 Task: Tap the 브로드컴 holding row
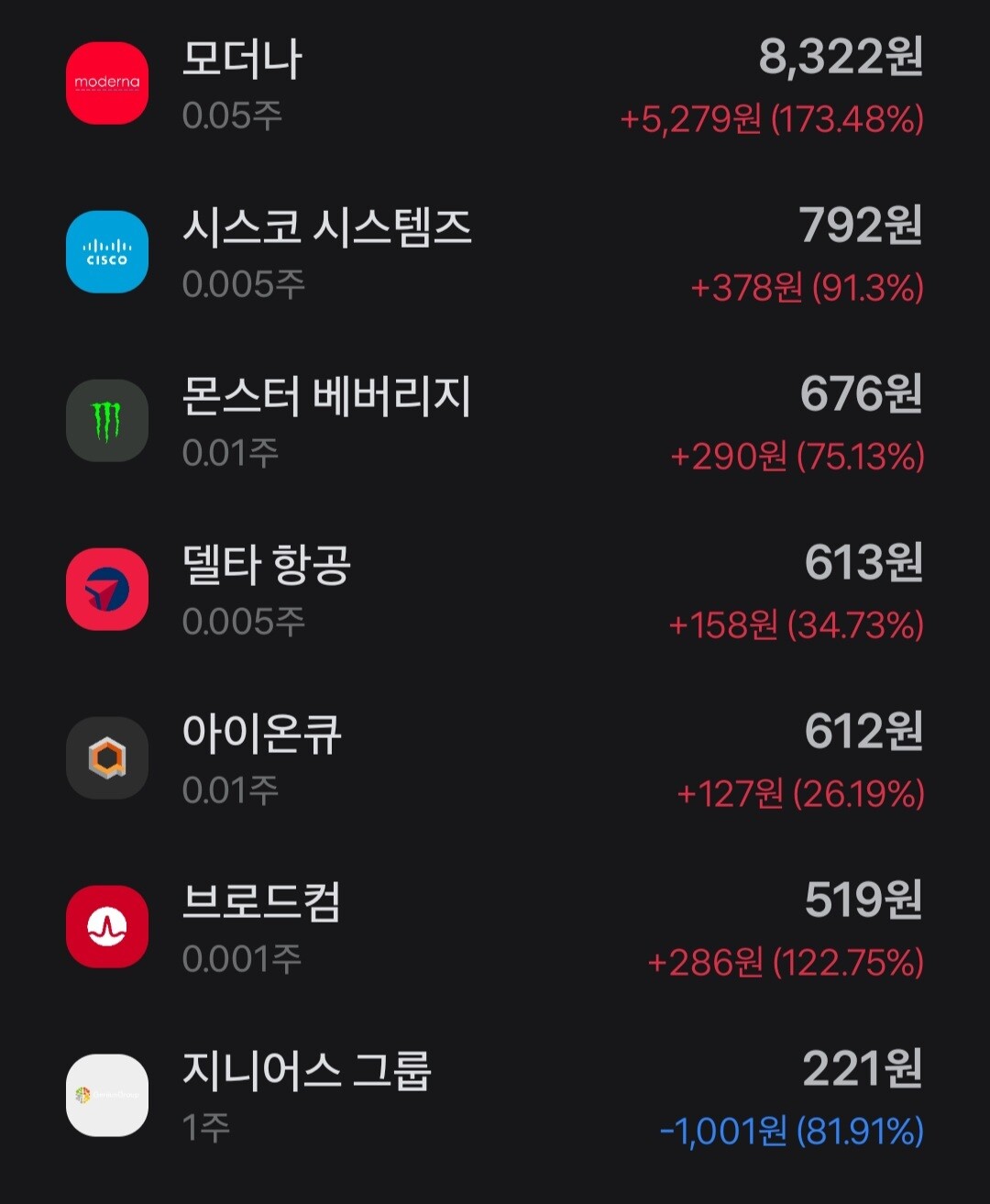tap(495, 928)
